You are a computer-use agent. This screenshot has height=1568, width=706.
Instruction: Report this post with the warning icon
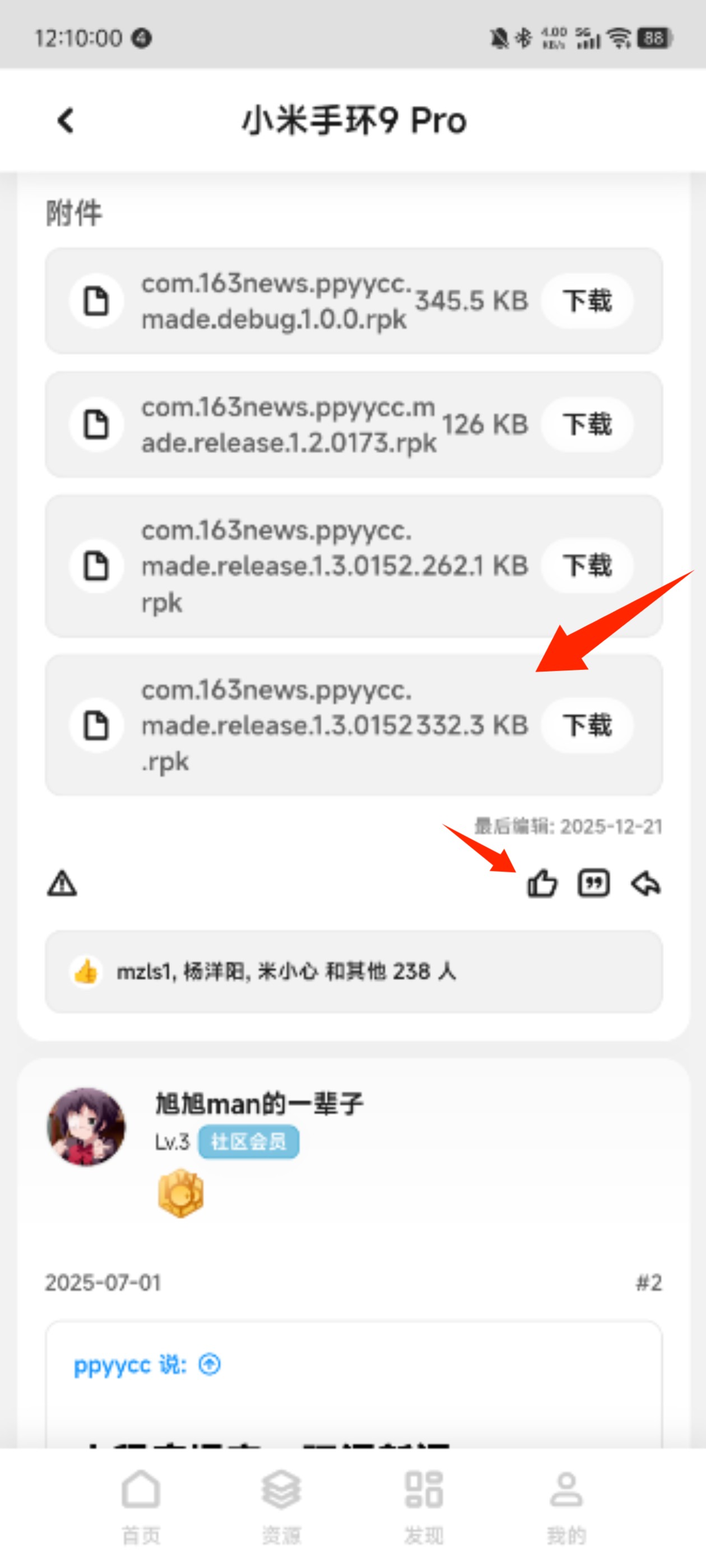(x=62, y=884)
